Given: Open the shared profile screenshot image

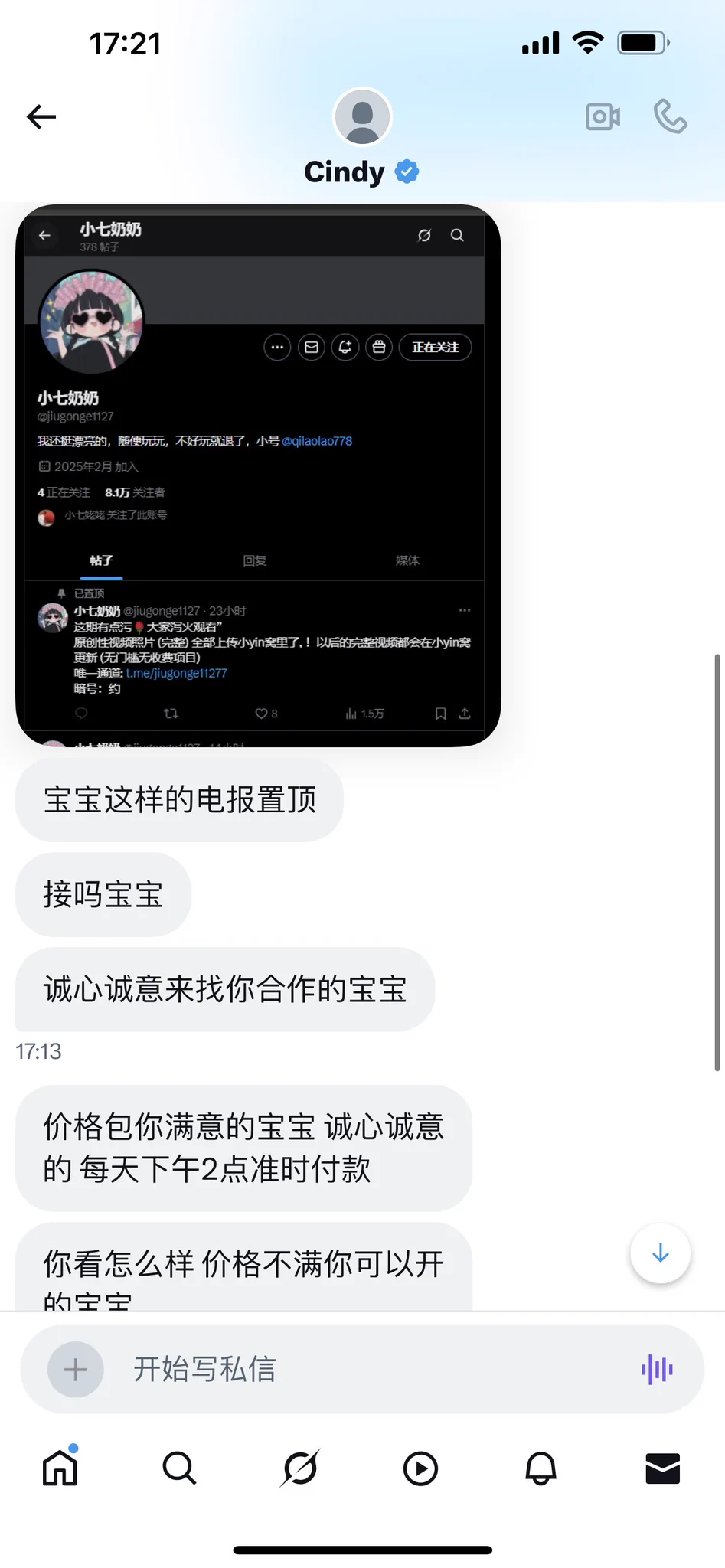Looking at the screenshot, I should (258, 475).
